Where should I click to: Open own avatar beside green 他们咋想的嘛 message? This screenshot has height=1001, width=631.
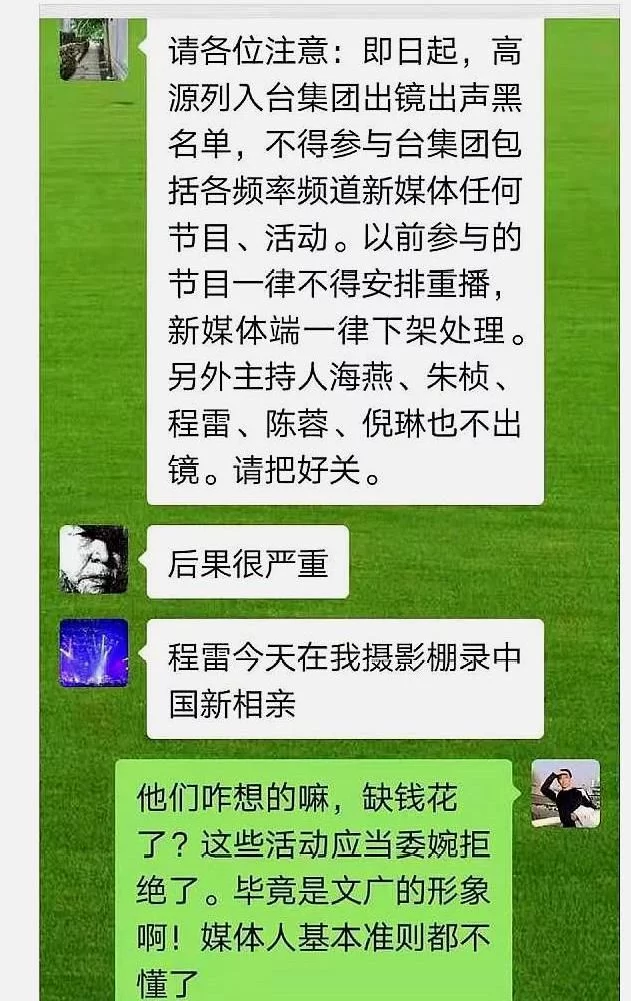tap(565, 793)
